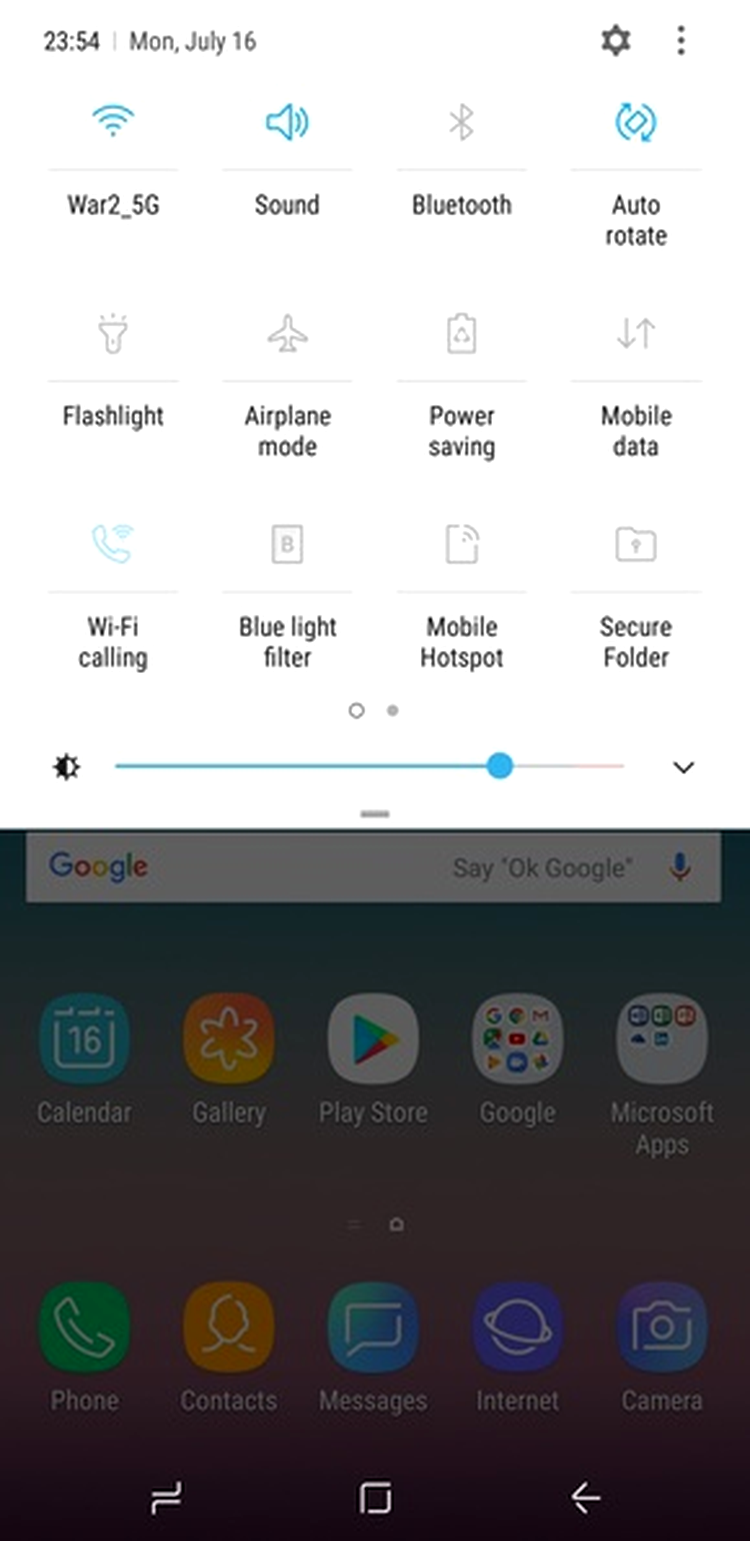Turn on Mobile data
The width and height of the screenshot is (750, 1541).
click(x=635, y=334)
